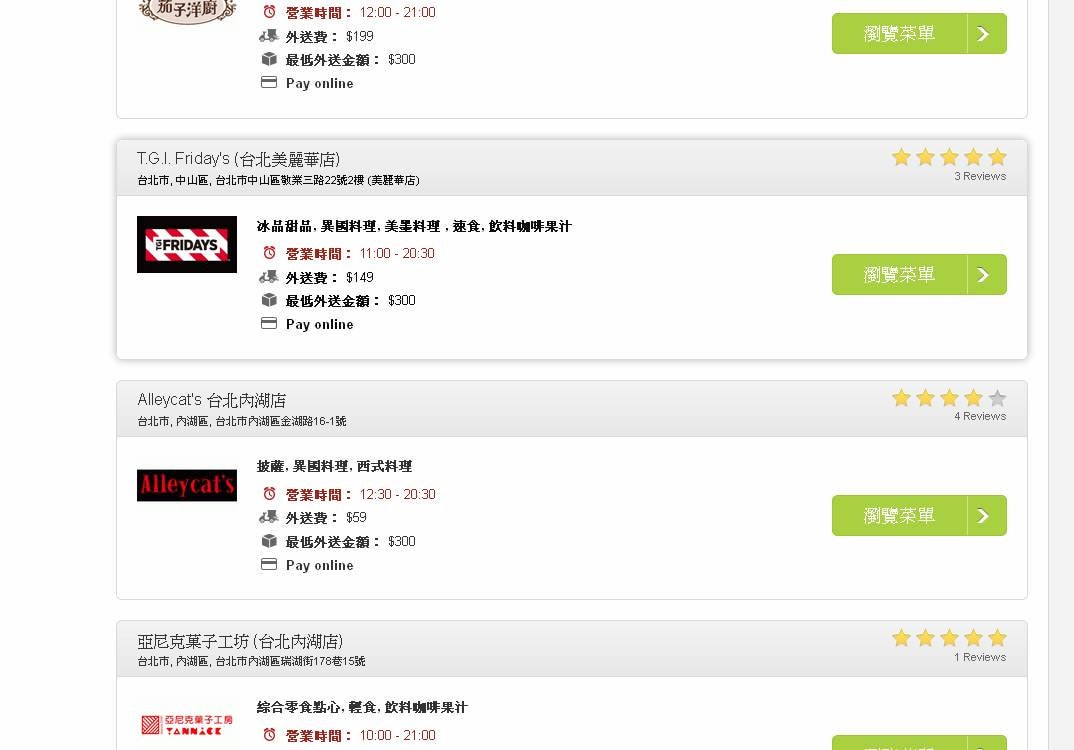Viewport: 1074px width, 750px height.
Task: Open T.G.I. Friday's (台北美麗華店) listing title
Action: pyautogui.click(x=238, y=159)
